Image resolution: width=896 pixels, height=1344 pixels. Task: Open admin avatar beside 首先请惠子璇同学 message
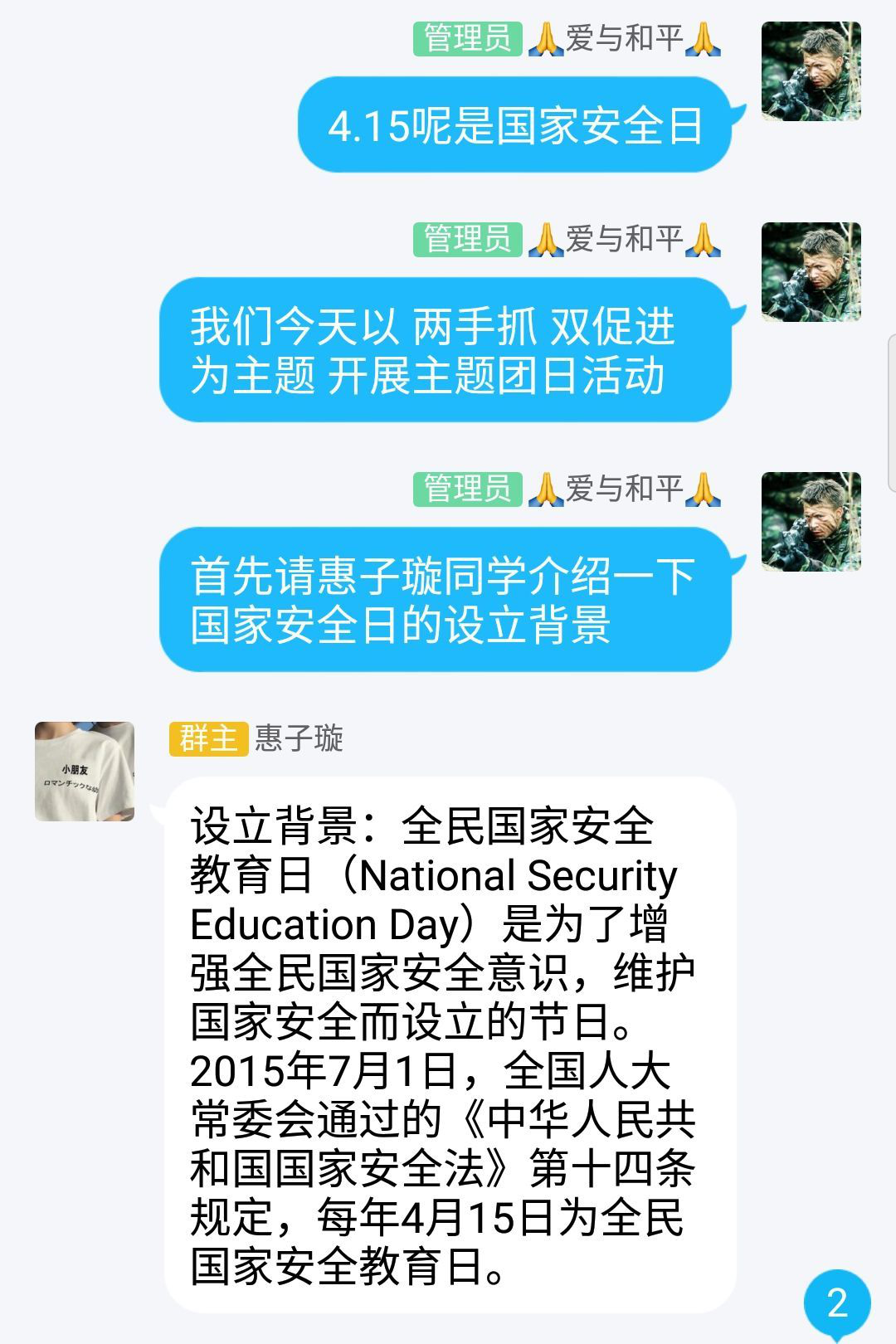(x=811, y=522)
